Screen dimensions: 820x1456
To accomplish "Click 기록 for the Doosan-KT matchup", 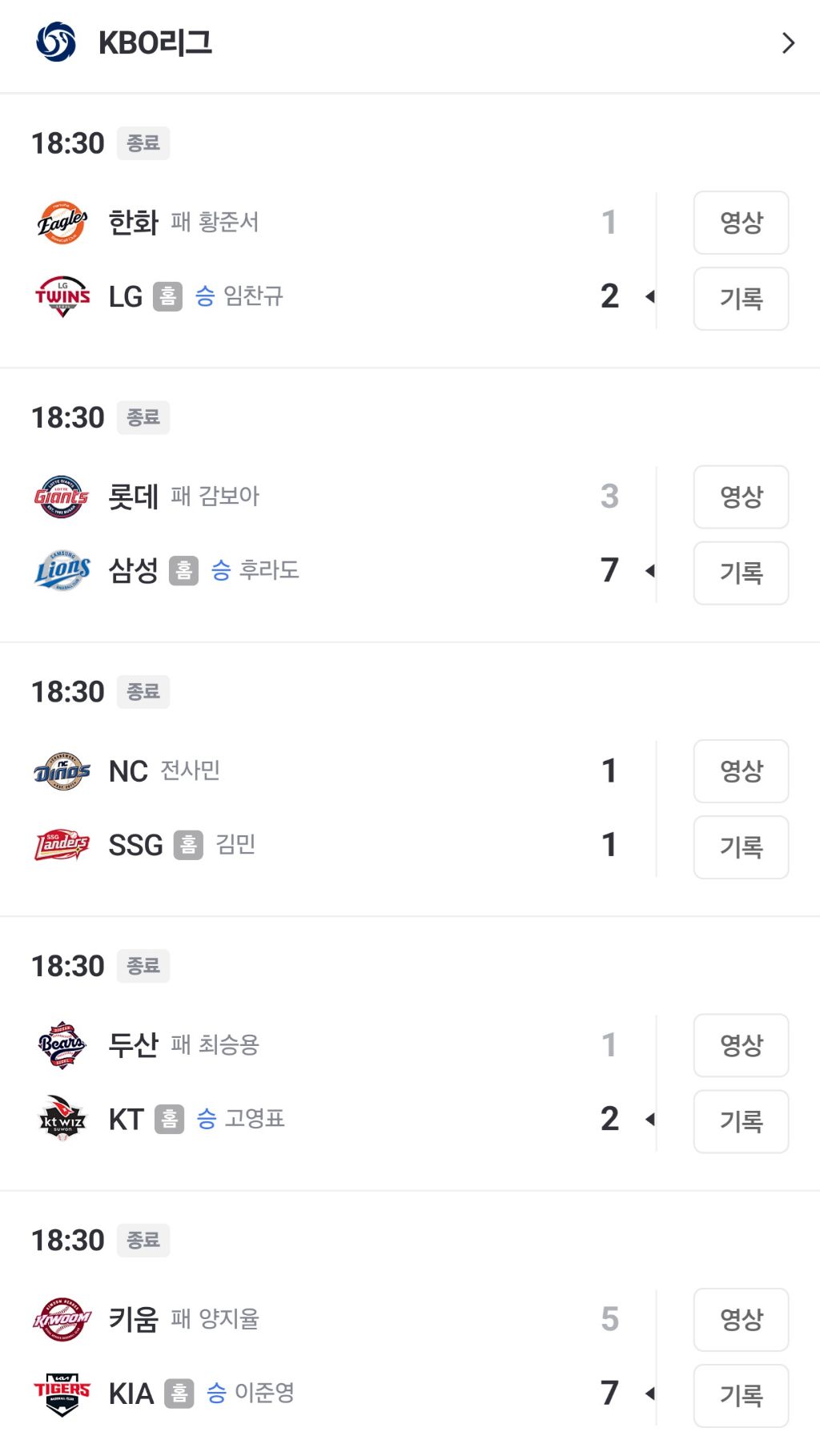I will pos(740,1121).
